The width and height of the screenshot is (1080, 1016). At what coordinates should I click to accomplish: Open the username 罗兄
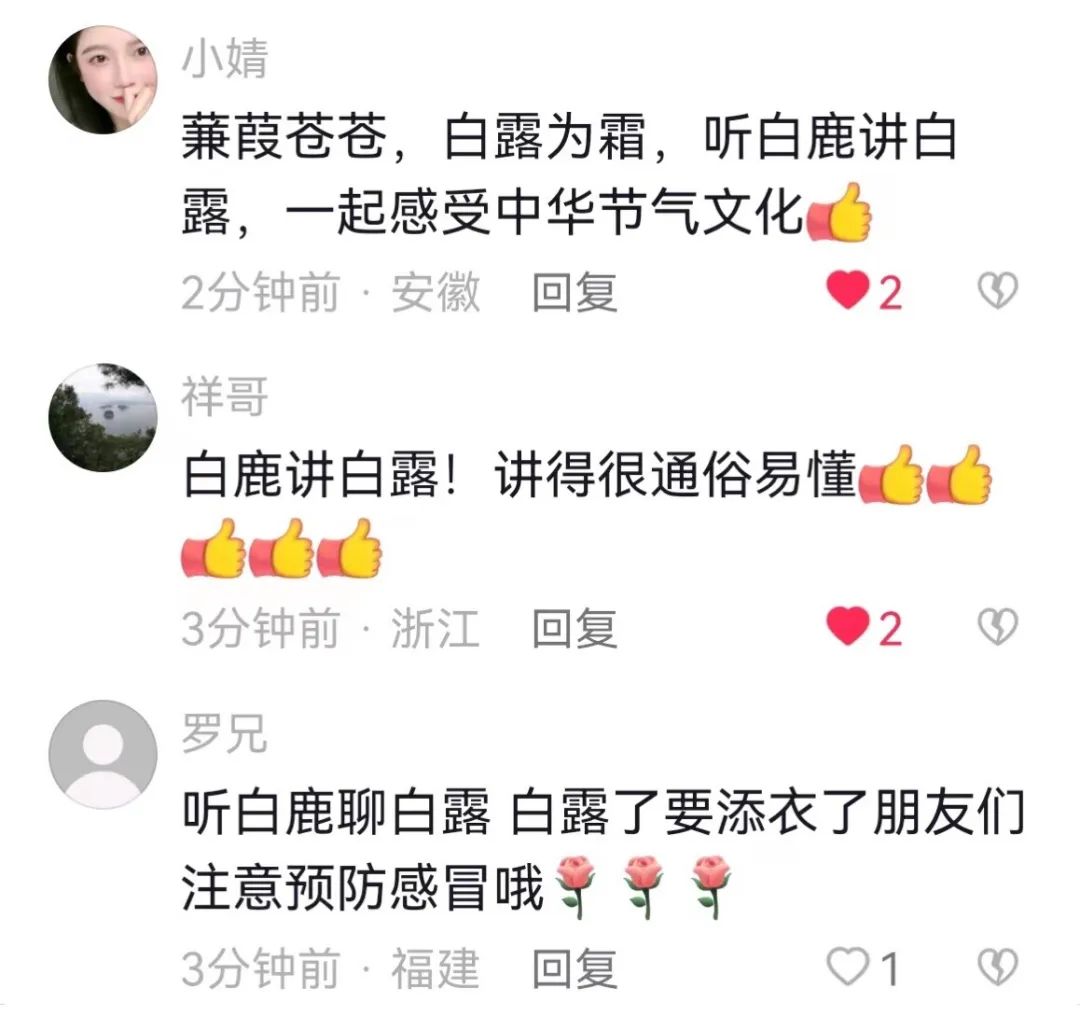click(x=225, y=735)
